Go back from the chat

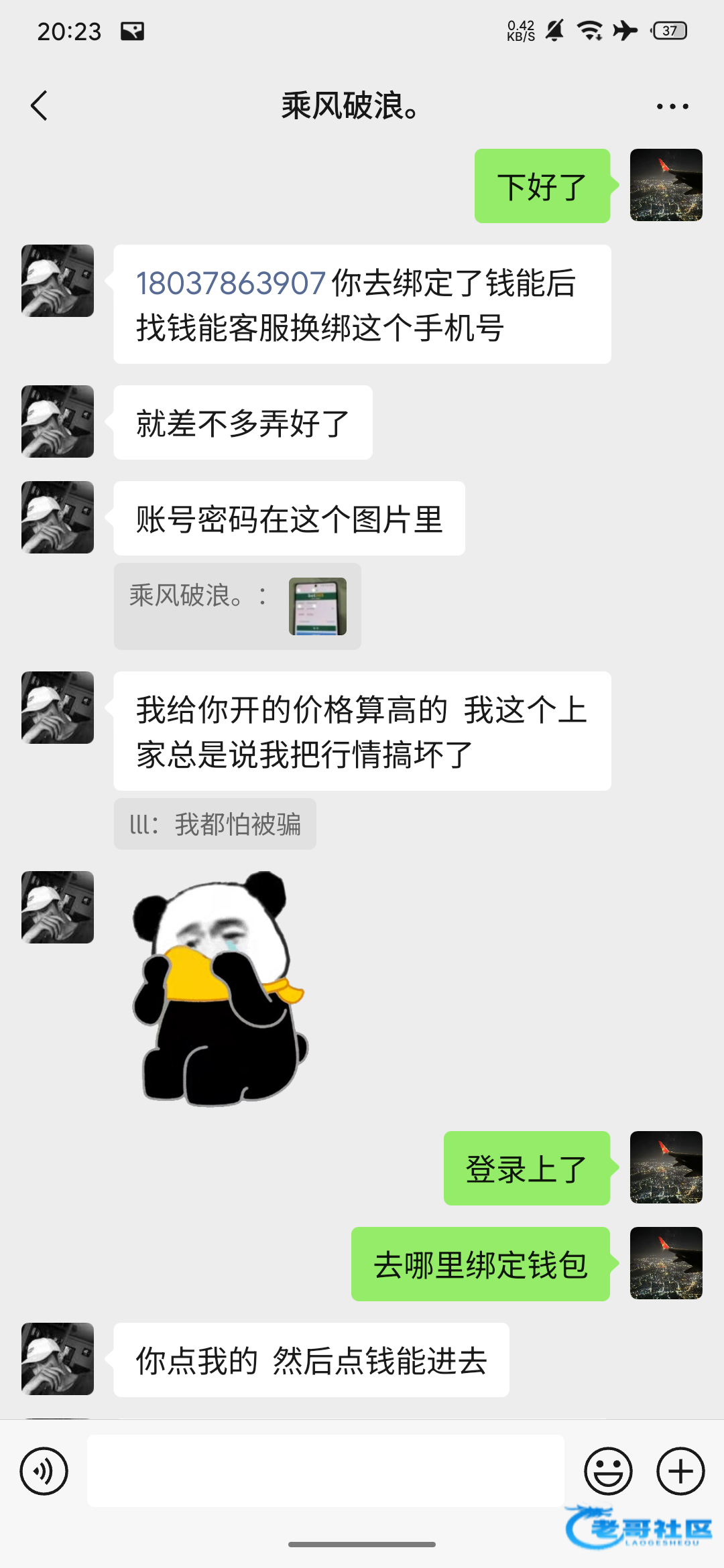point(40,106)
